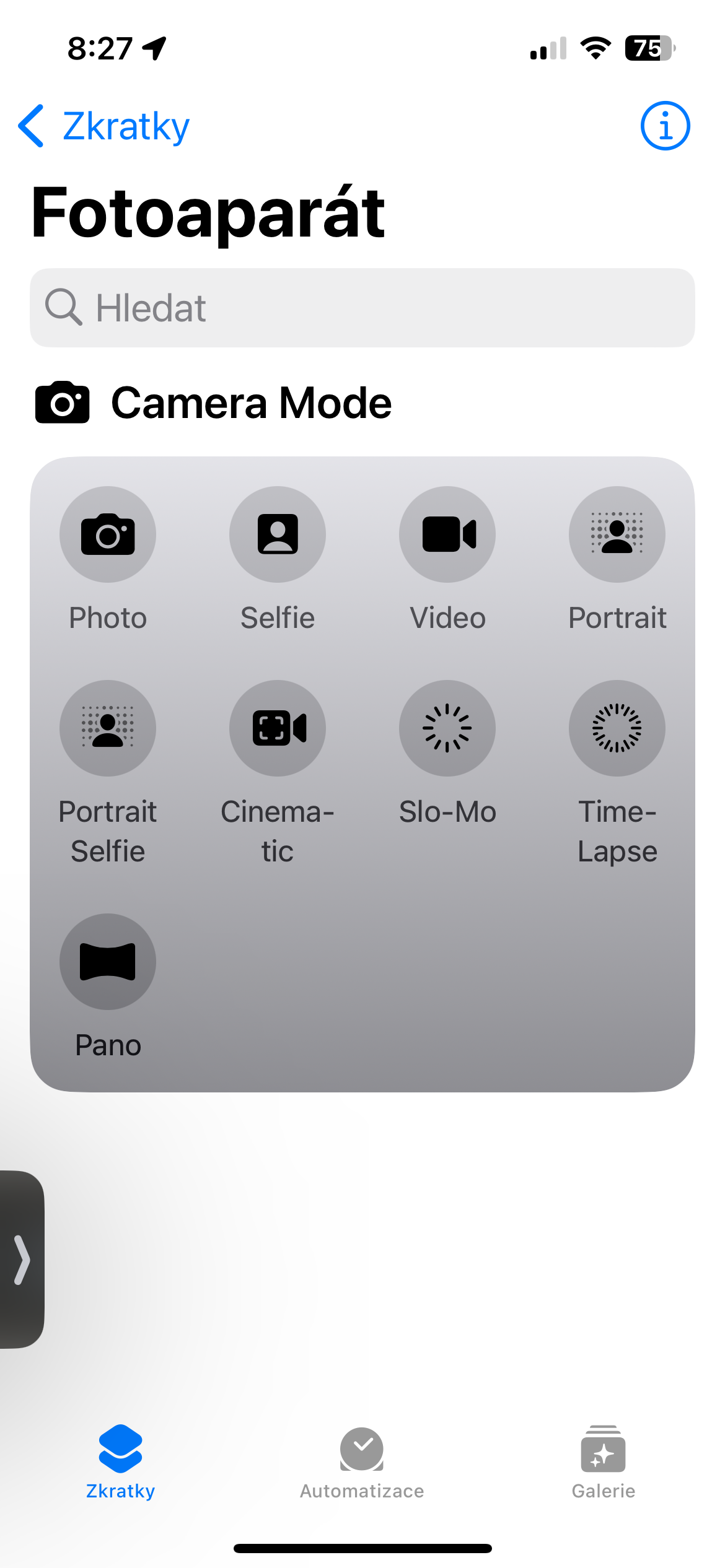This screenshot has height=1568, width=725.
Task: Switch to the Automatizace tab
Action: [362, 1463]
